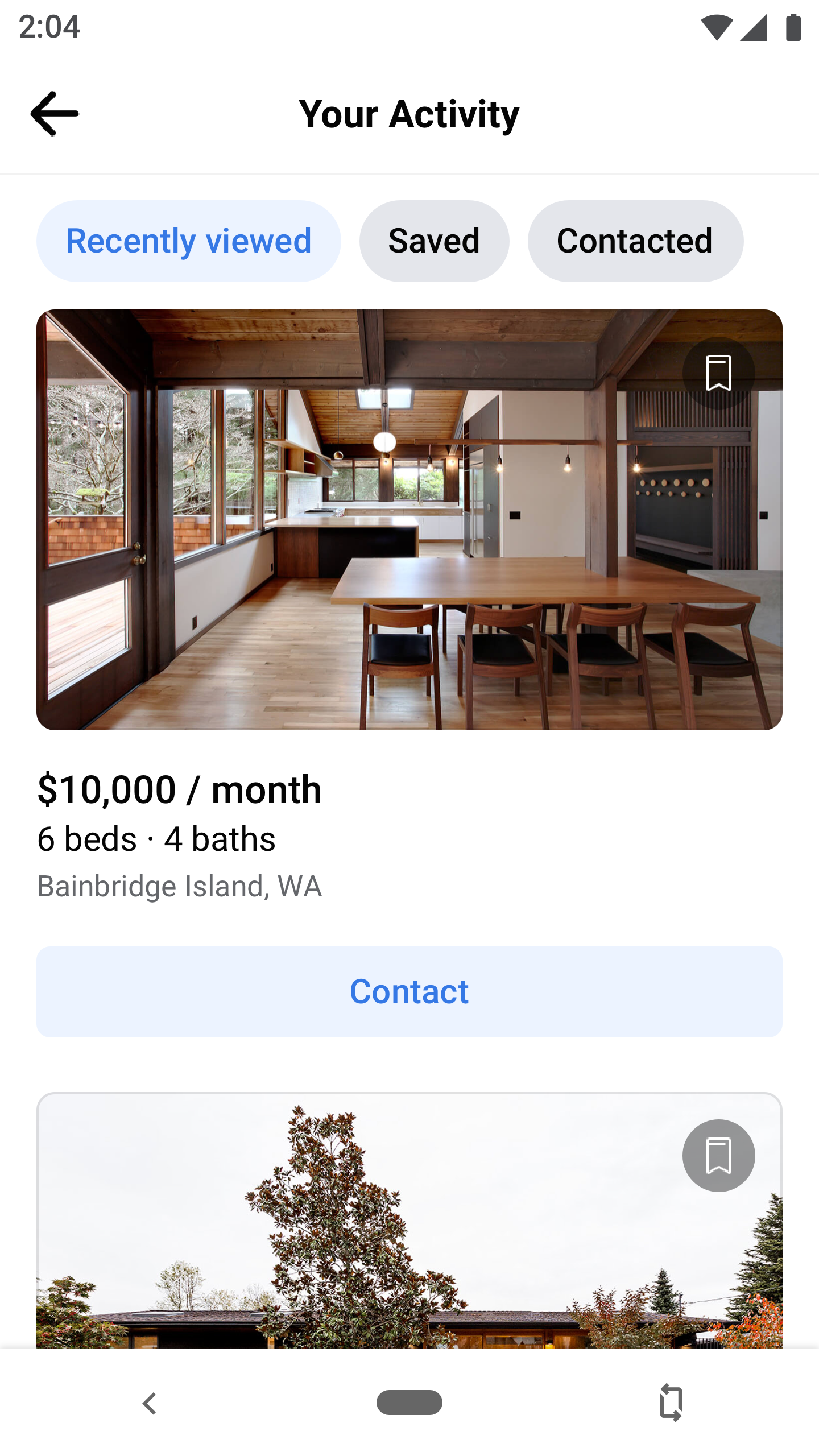Save the Bainbridge Island listing bookmark
819x1456 pixels.
point(718,373)
